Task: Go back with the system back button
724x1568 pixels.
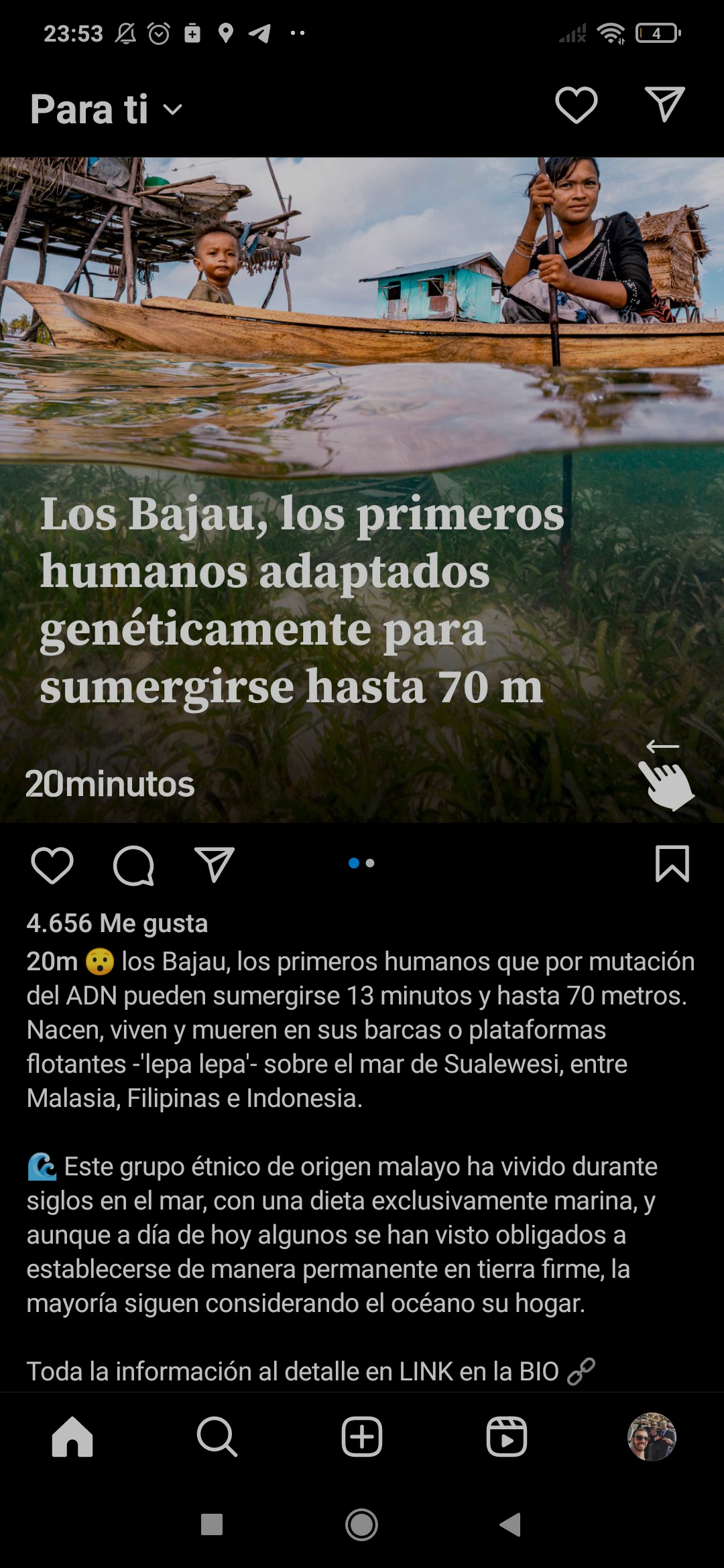Action: coord(511,1524)
